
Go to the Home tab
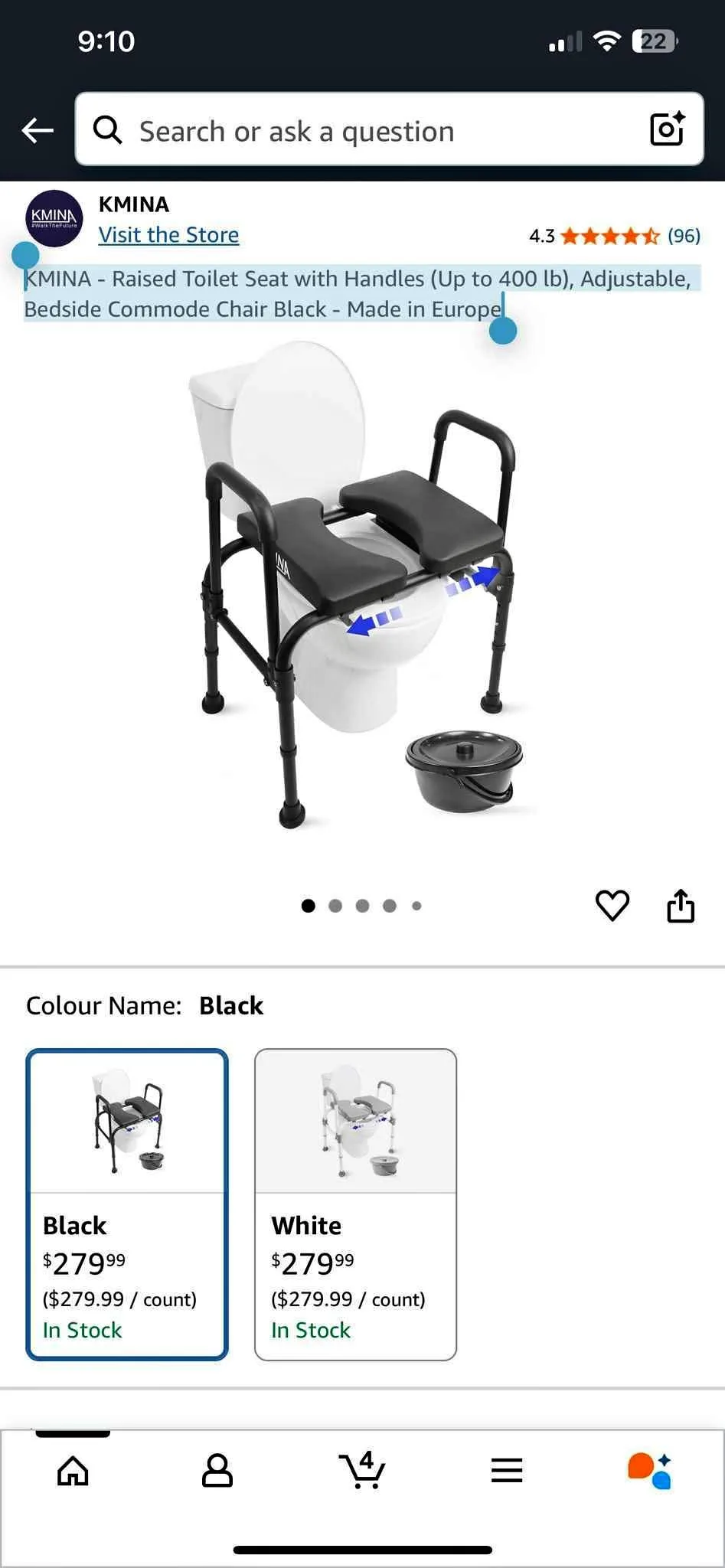click(x=73, y=1470)
